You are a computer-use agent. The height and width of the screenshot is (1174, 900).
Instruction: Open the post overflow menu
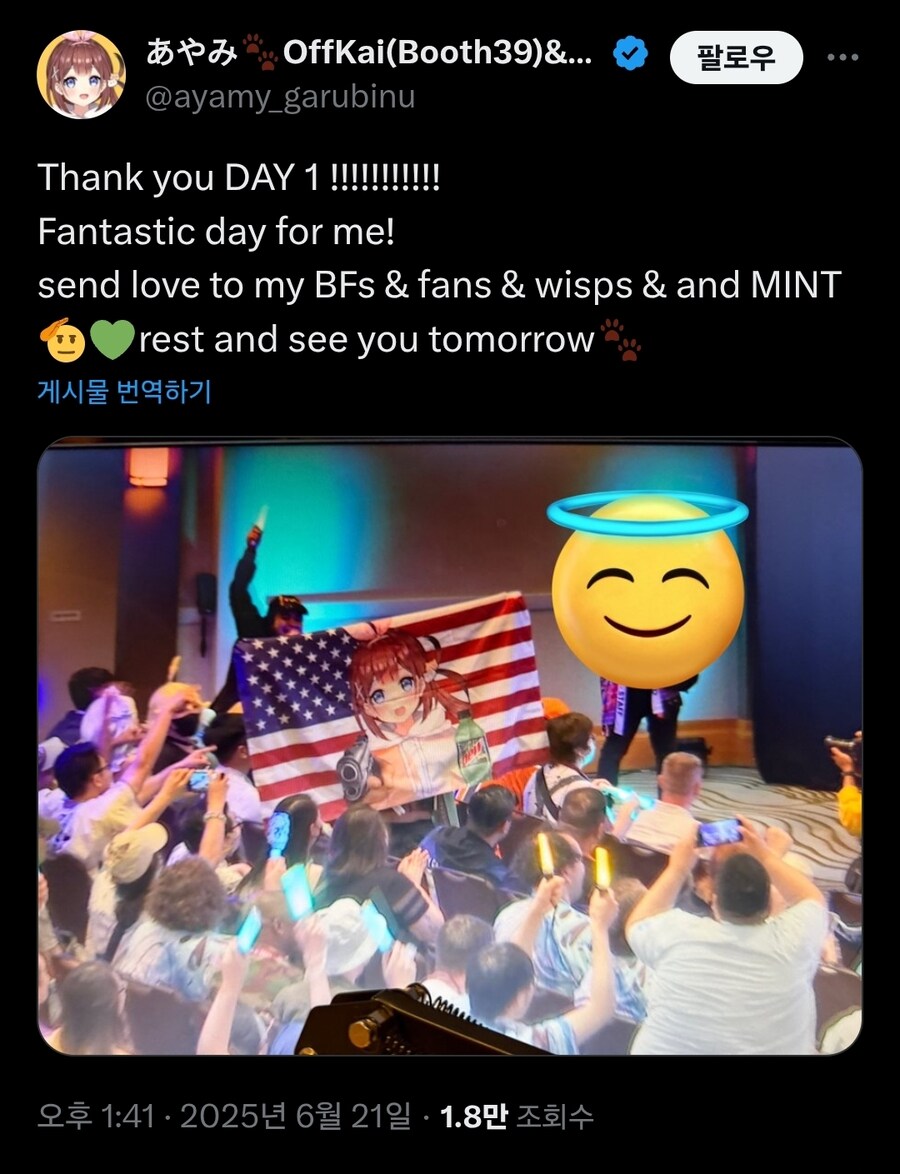[x=843, y=57]
